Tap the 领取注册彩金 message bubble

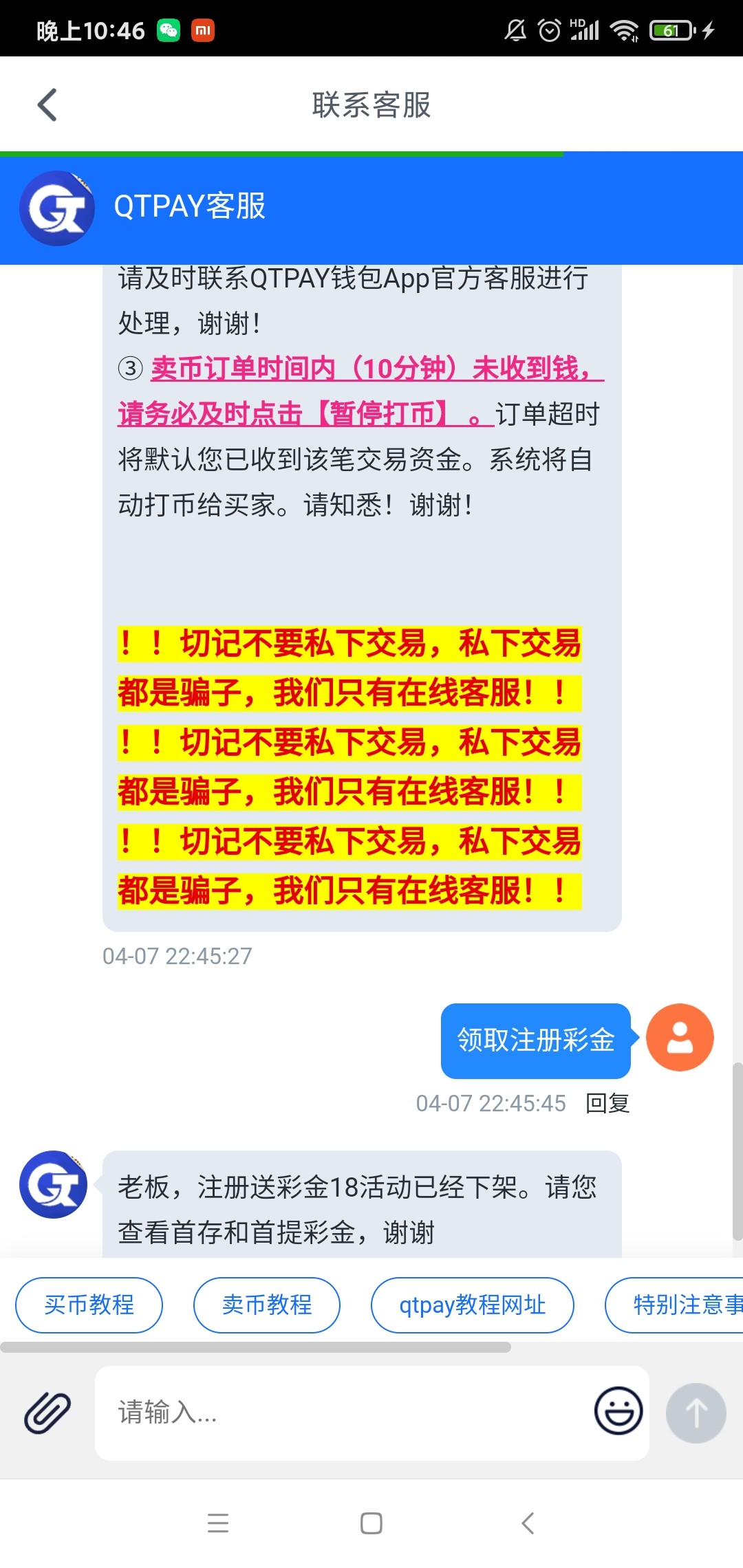536,1040
